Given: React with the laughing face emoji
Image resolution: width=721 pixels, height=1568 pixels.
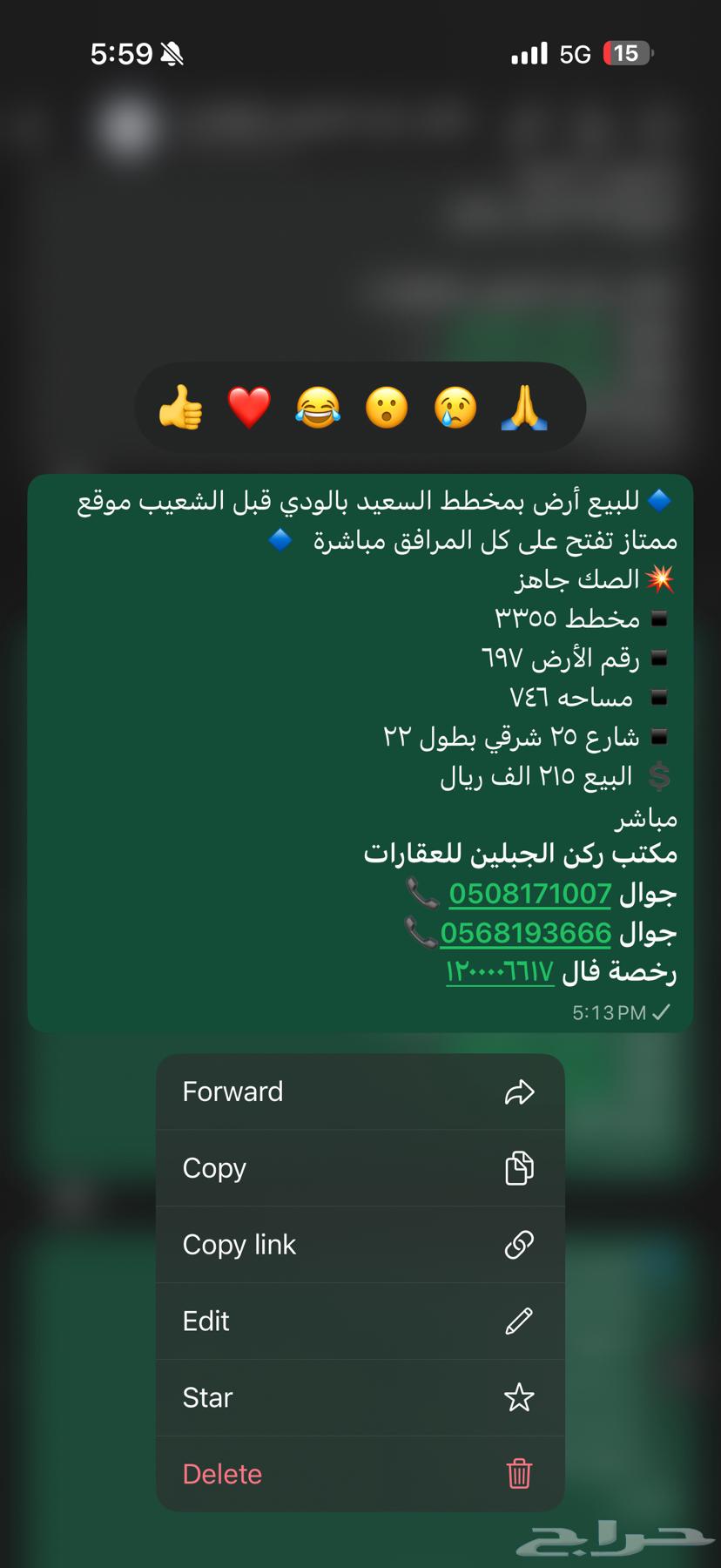Looking at the screenshot, I should (x=318, y=407).
